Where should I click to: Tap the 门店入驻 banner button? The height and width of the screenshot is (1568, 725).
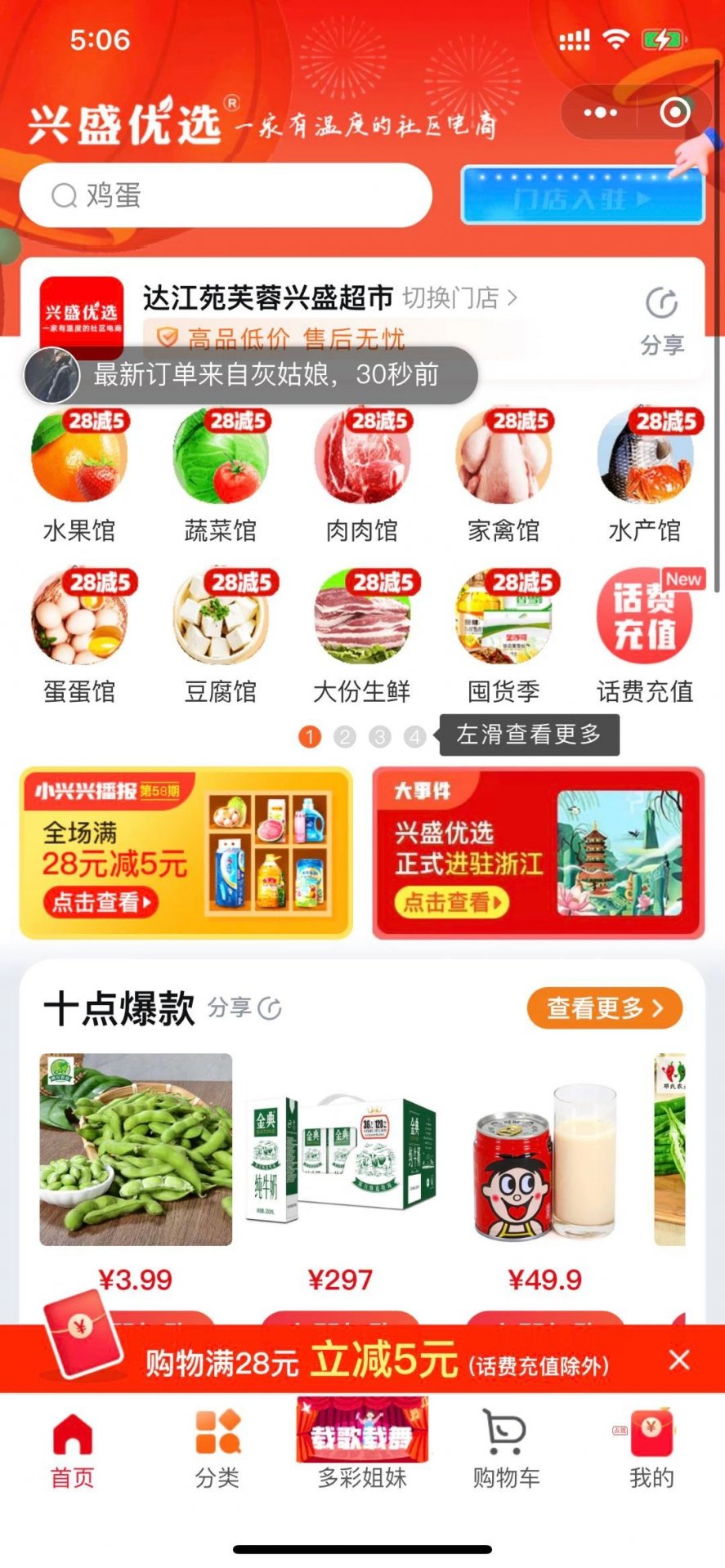point(581,197)
